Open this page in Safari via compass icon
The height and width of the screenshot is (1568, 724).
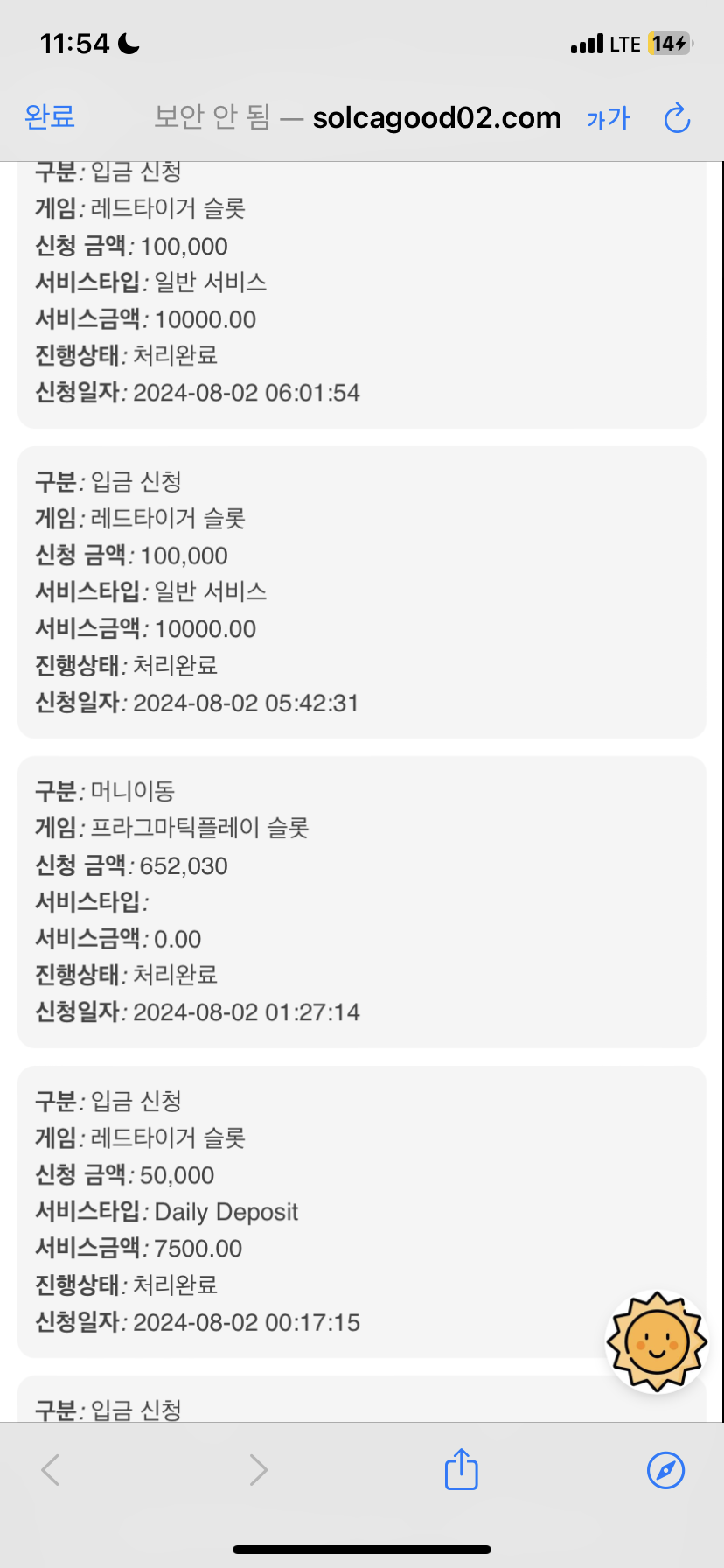coord(665,1470)
